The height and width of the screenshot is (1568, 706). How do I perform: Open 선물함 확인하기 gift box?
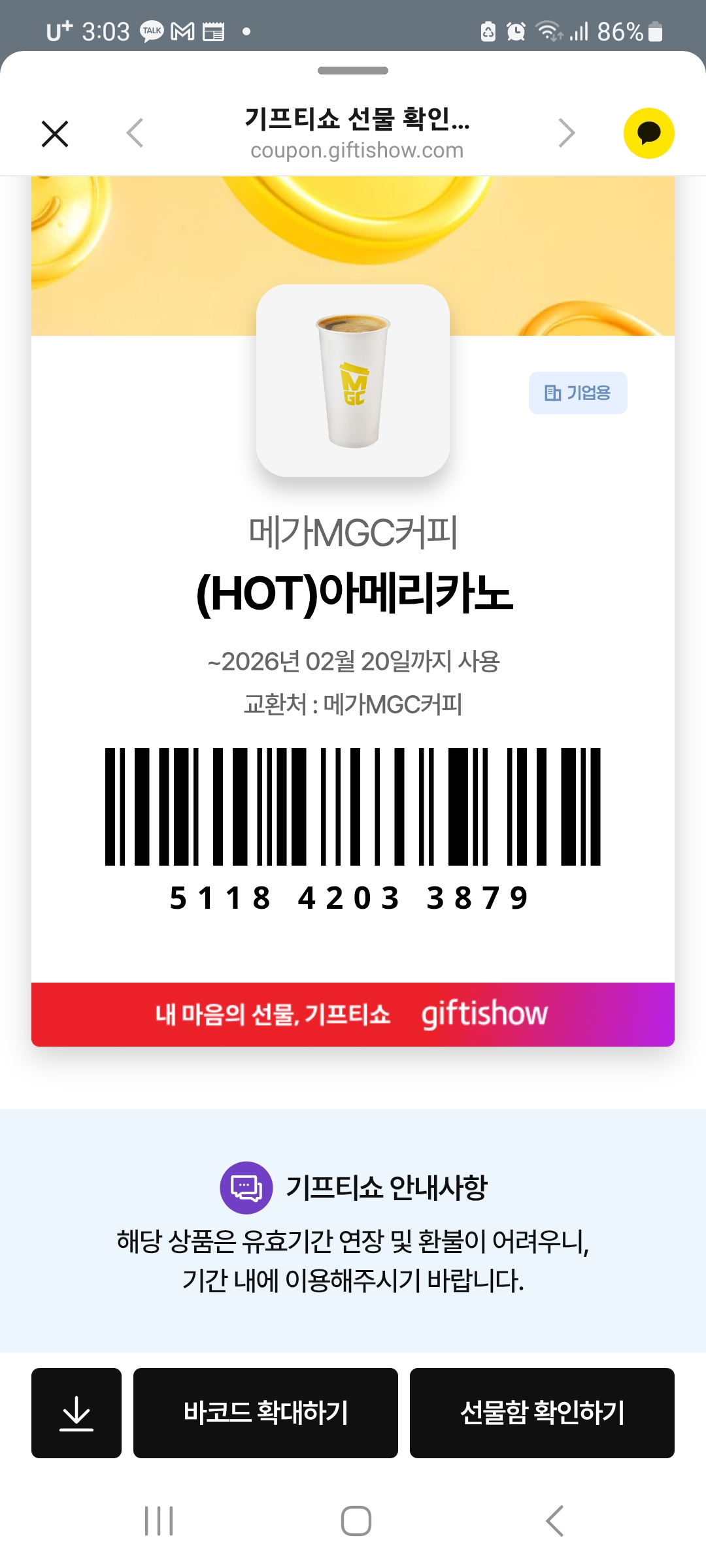(x=542, y=1413)
